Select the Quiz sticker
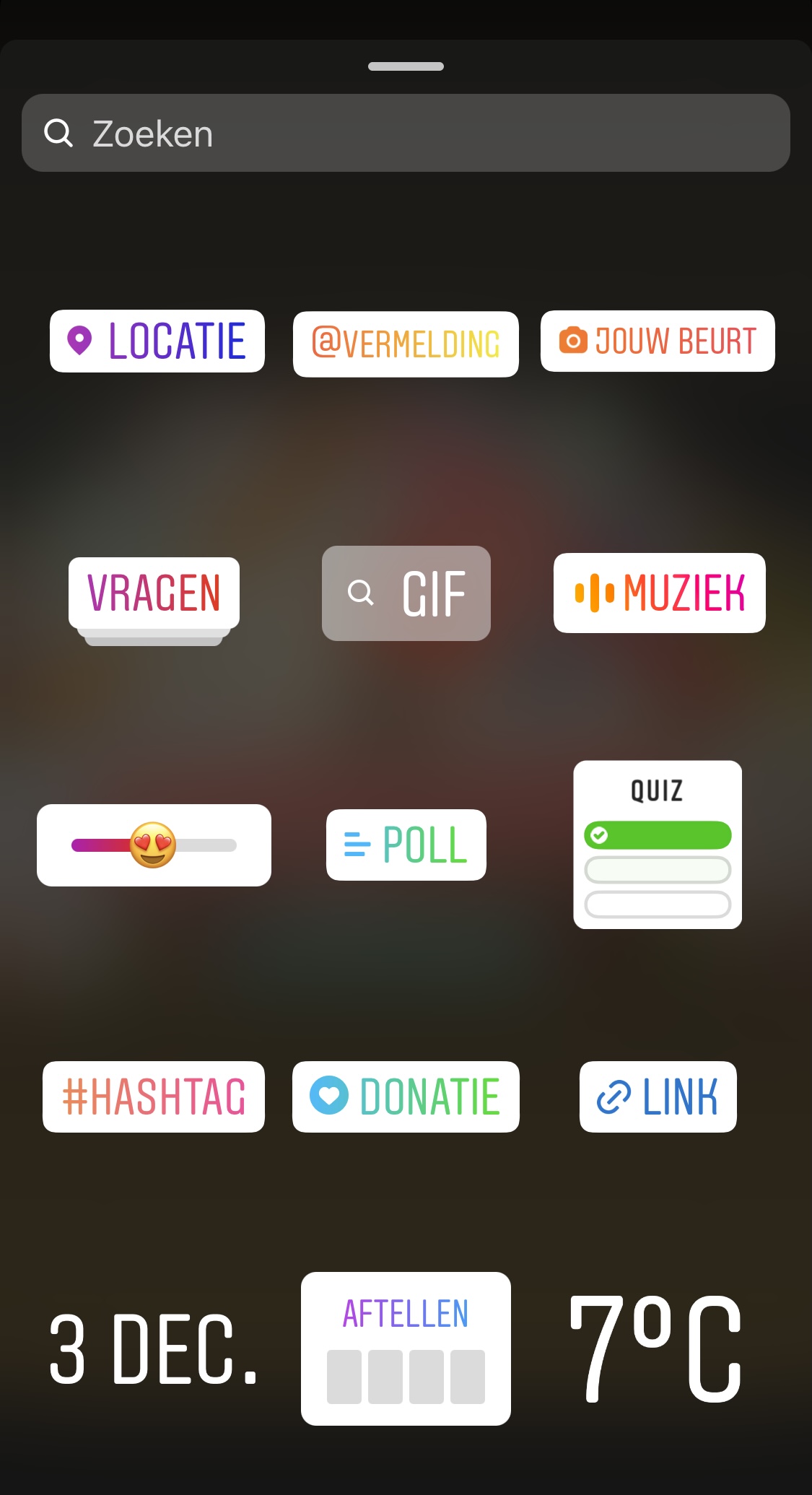This screenshot has height=1495, width=812. (x=658, y=845)
